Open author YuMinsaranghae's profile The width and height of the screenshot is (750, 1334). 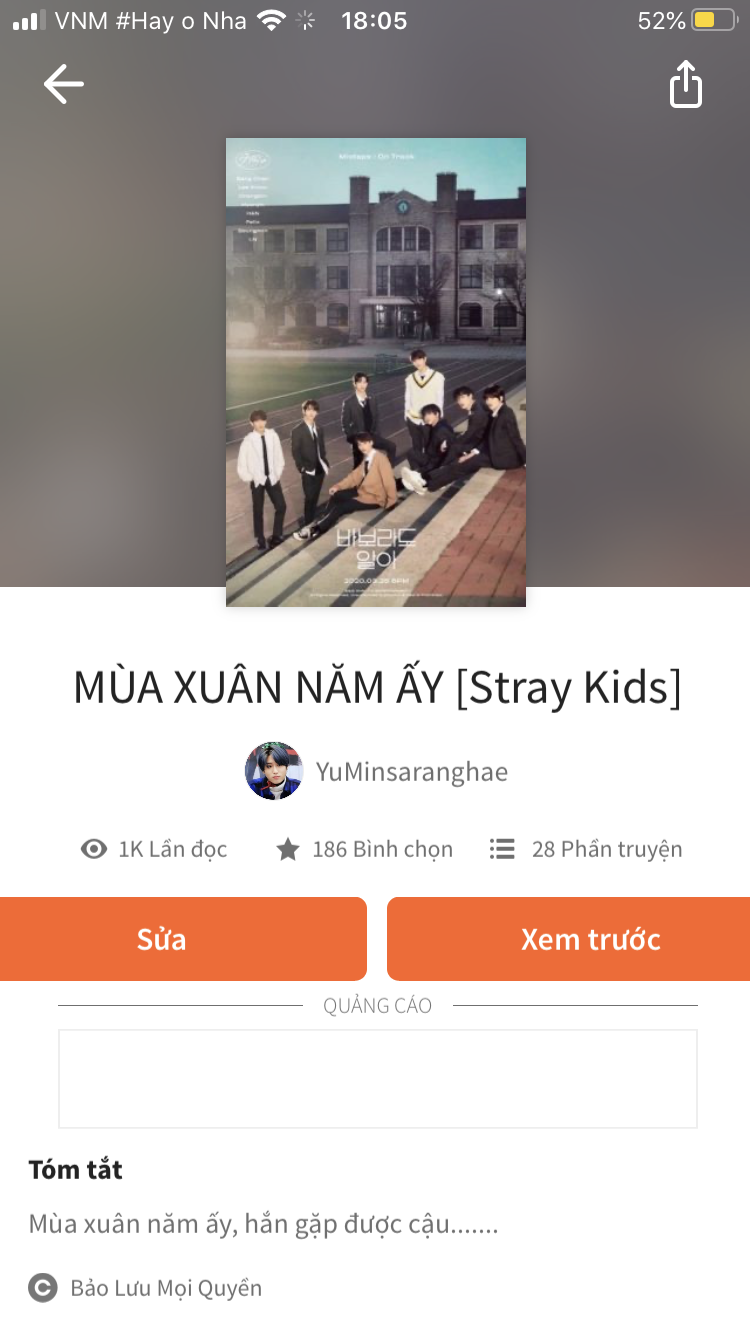[376, 772]
